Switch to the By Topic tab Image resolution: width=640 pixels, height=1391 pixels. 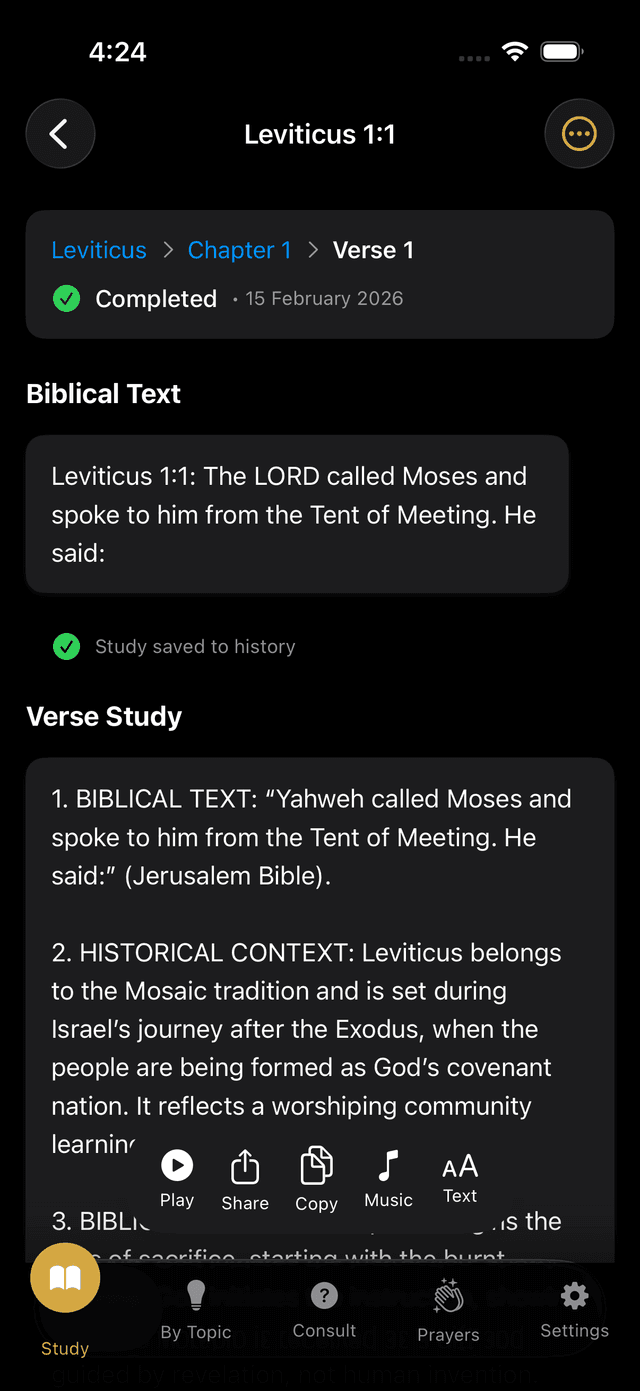click(x=196, y=1309)
